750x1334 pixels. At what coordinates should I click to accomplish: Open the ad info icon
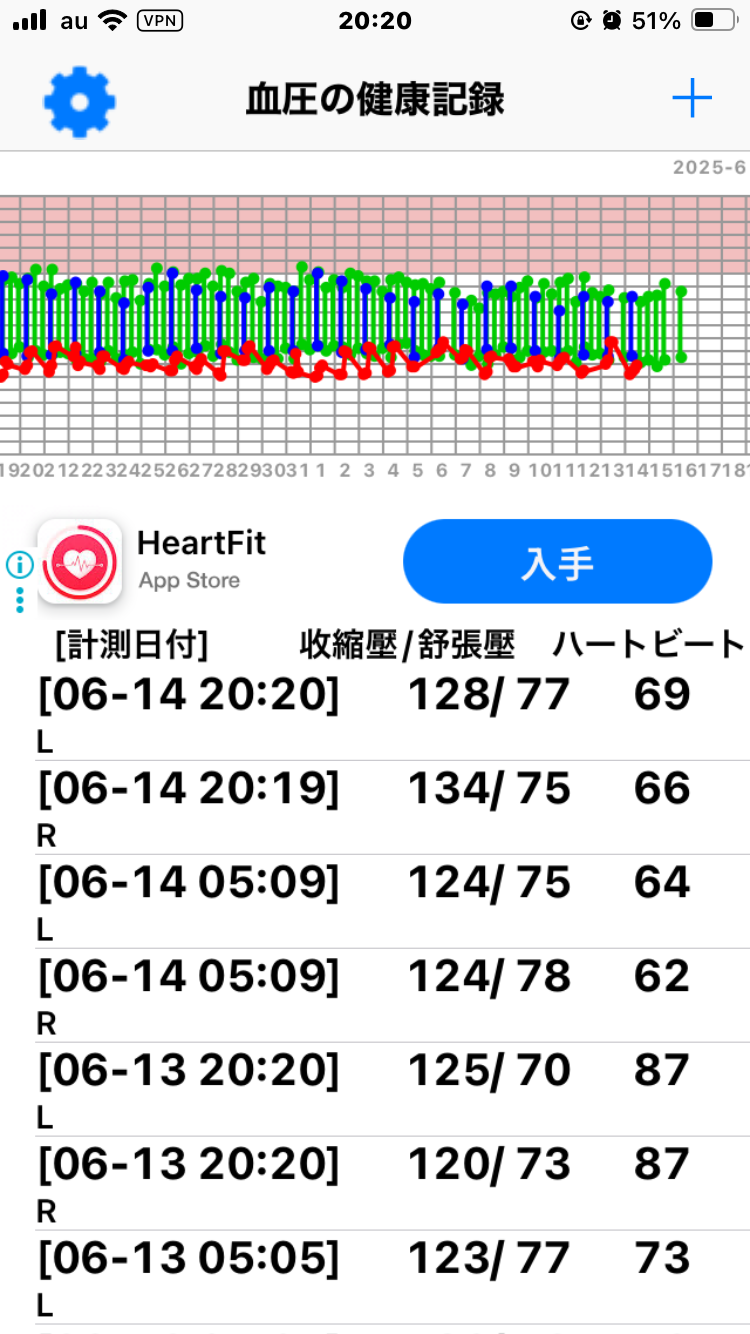point(19,565)
